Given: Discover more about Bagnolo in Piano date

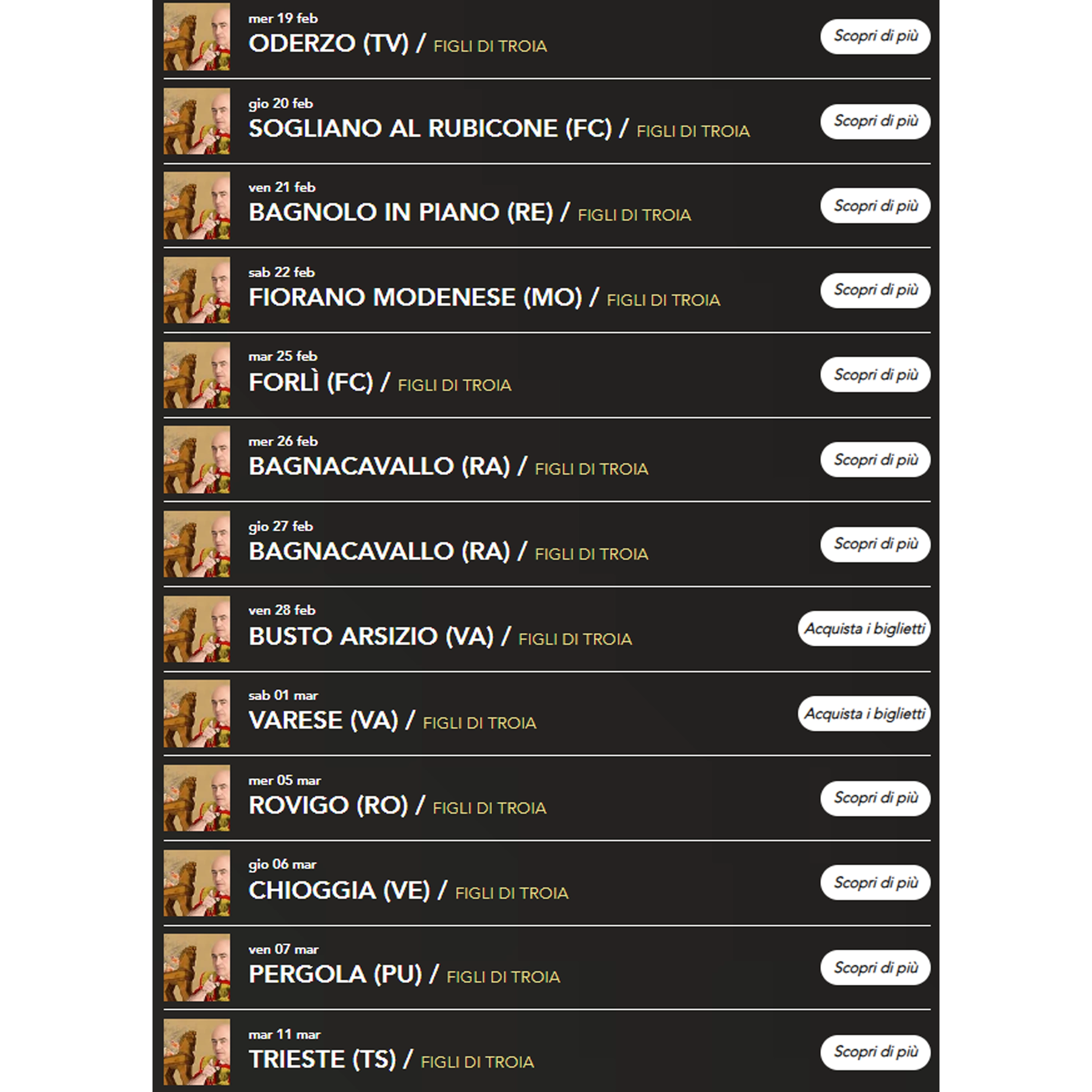Looking at the screenshot, I should pos(875,206).
